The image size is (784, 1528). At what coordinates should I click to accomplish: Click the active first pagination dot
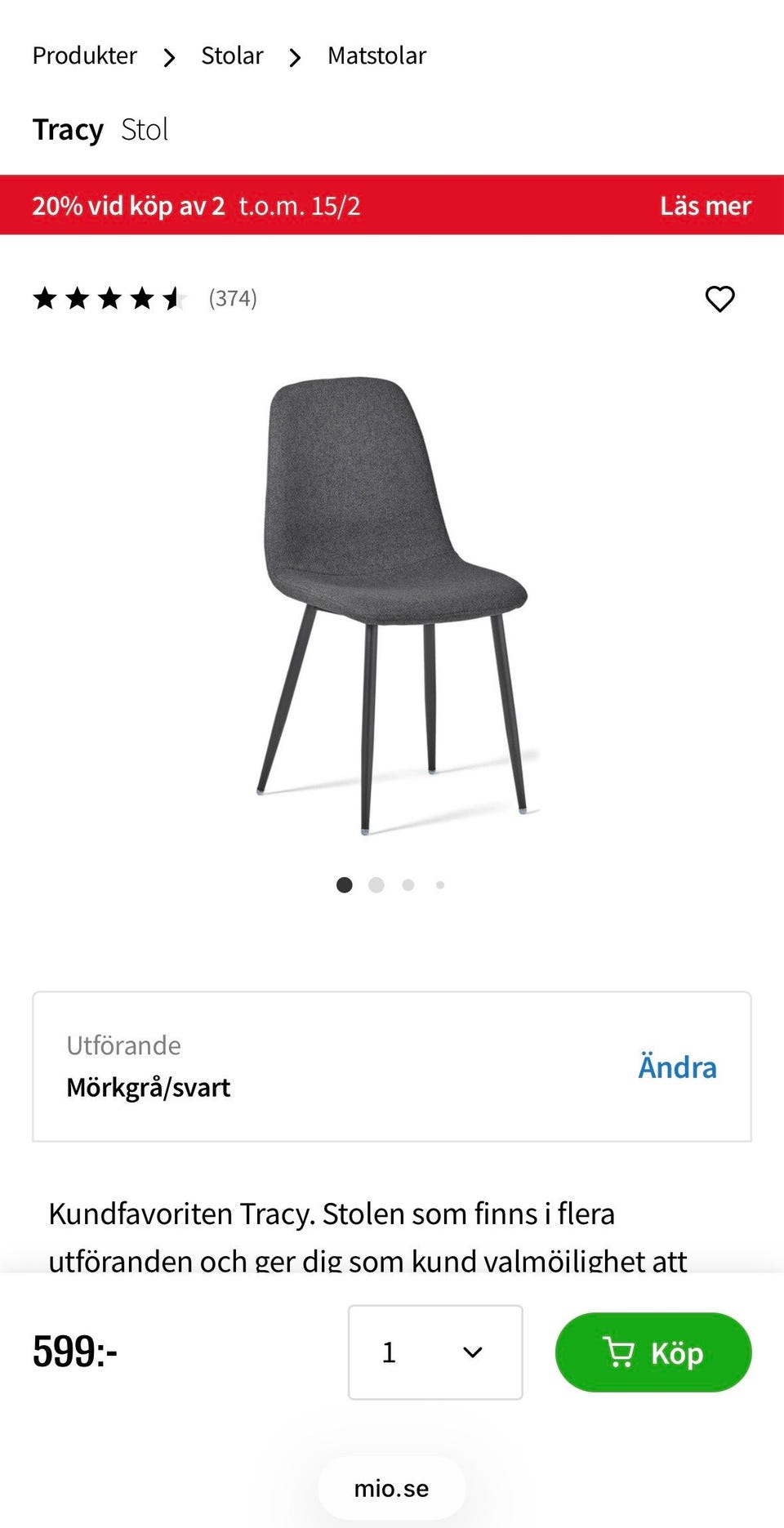pyautogui.click(x=345, y=884)
